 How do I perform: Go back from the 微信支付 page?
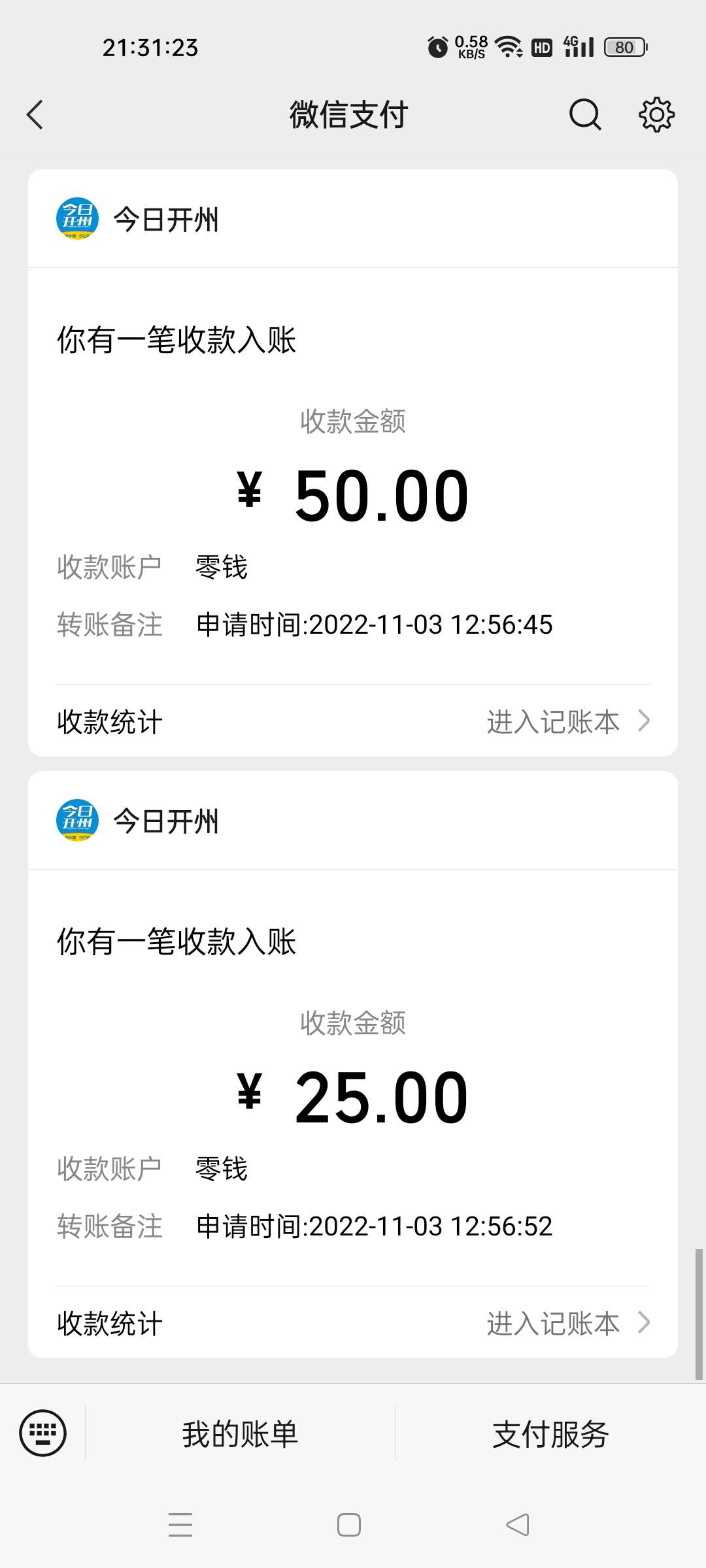coord(35,115)
